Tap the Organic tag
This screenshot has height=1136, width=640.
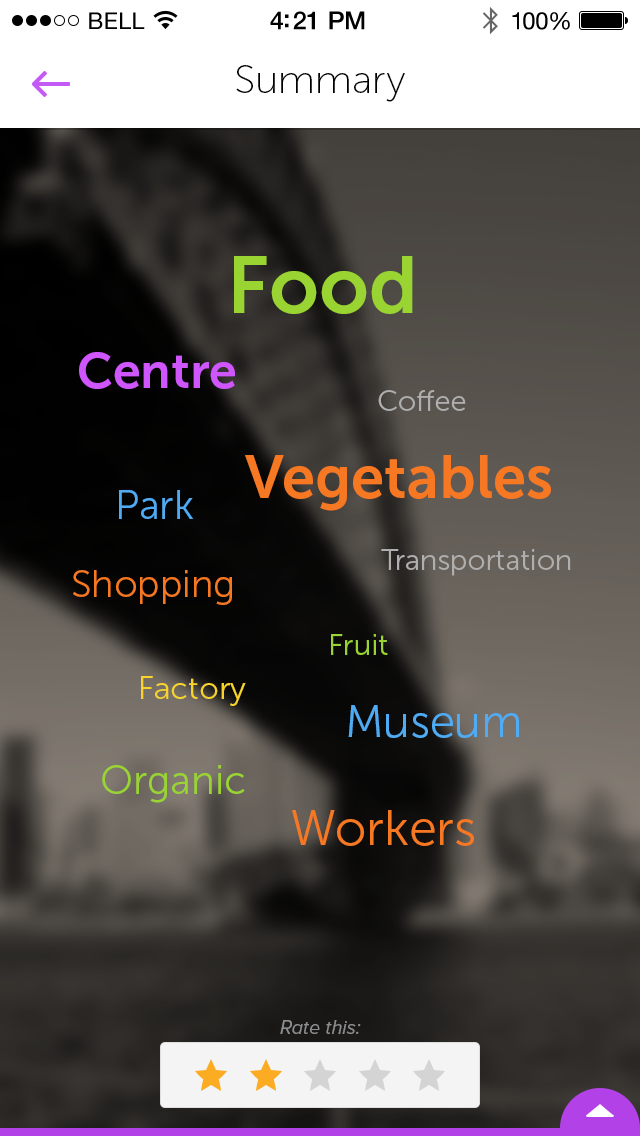pyautogui.click(x=173, y=781)
